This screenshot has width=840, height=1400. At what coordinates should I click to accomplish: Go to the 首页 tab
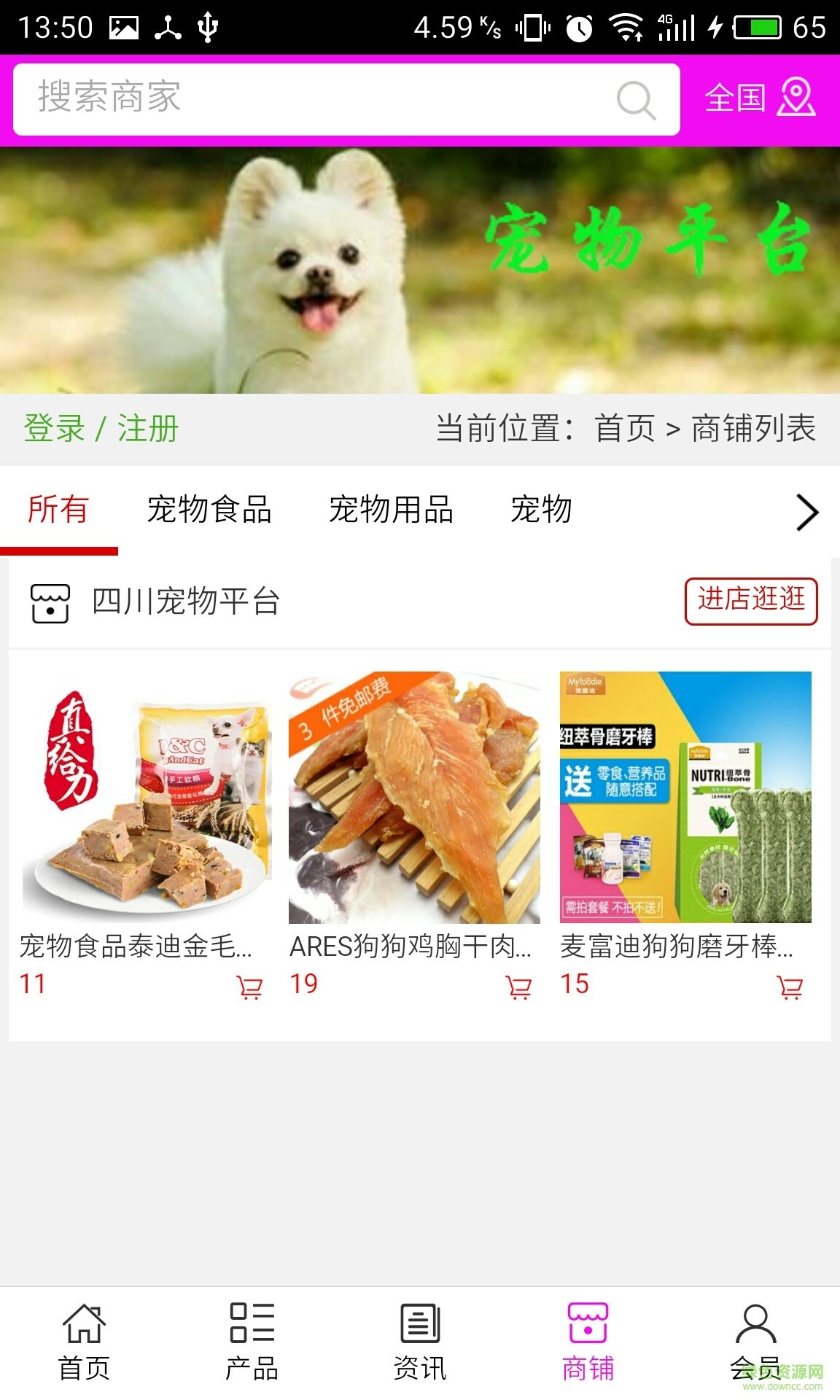click(84, 1342)
